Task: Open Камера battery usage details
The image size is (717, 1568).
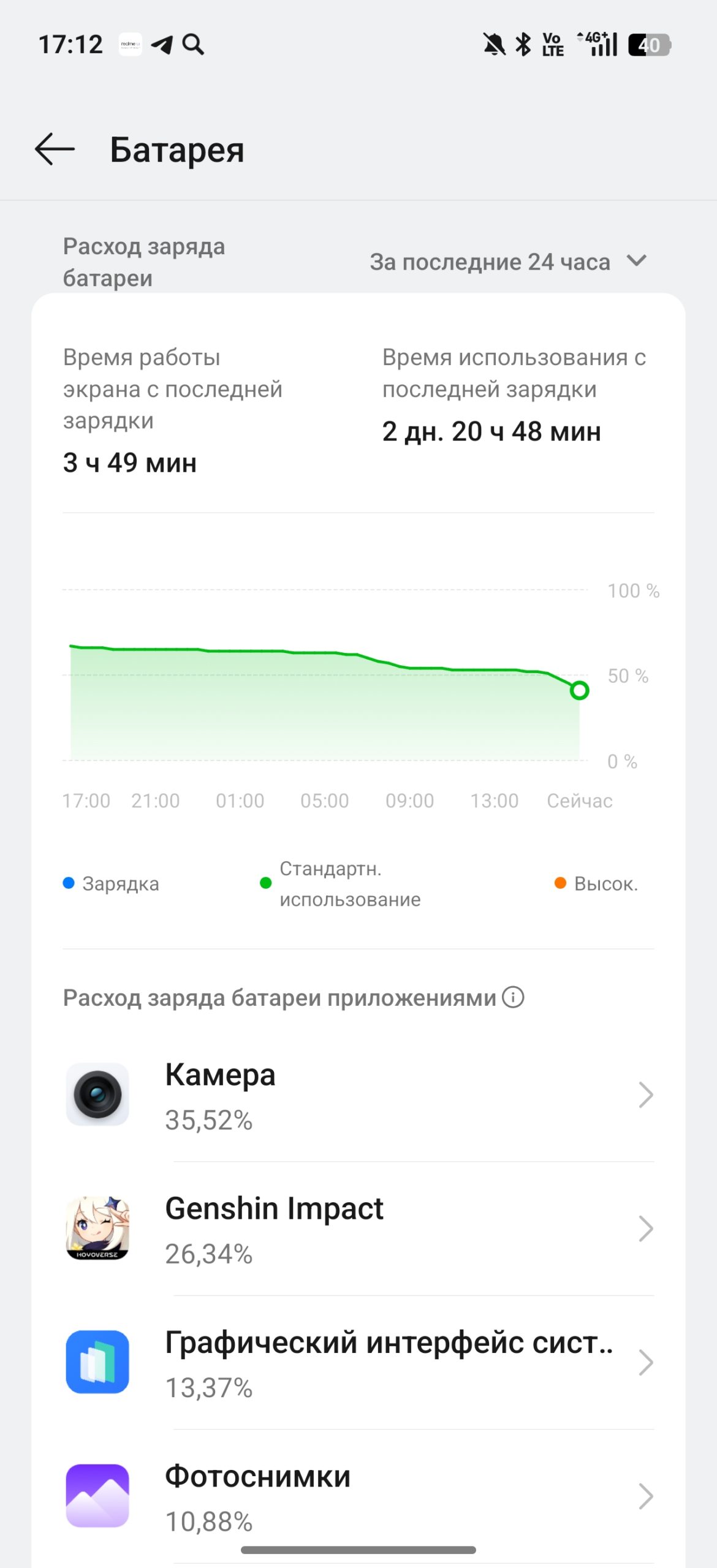Action: click(358, 1095)
